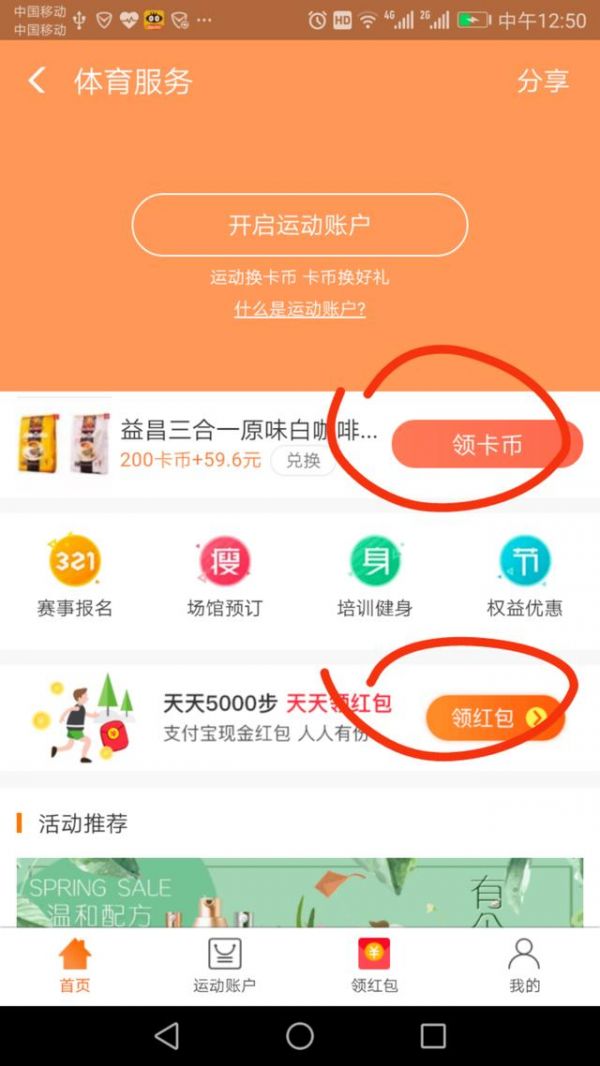This screenshot has width=600, height=1066.
Task: Open recent apps from the navigation bar
Action: (x=433, y=1036)
